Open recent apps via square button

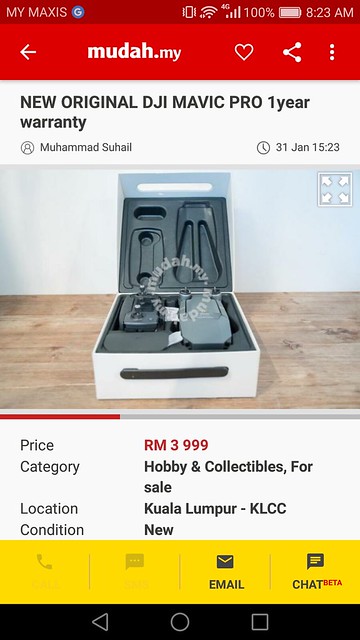260,622
